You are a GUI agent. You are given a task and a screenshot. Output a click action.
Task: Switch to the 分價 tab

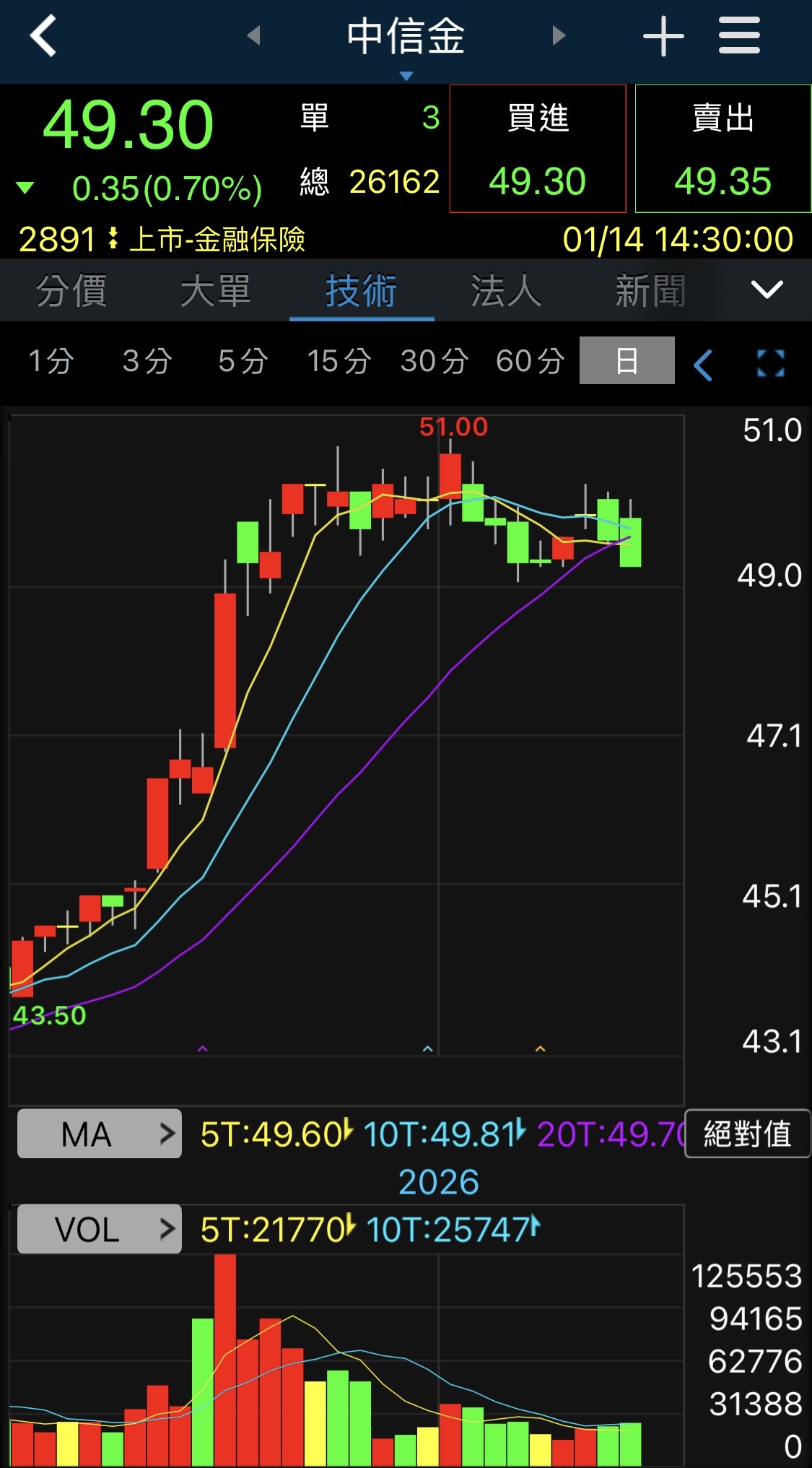tap(71, 291)
